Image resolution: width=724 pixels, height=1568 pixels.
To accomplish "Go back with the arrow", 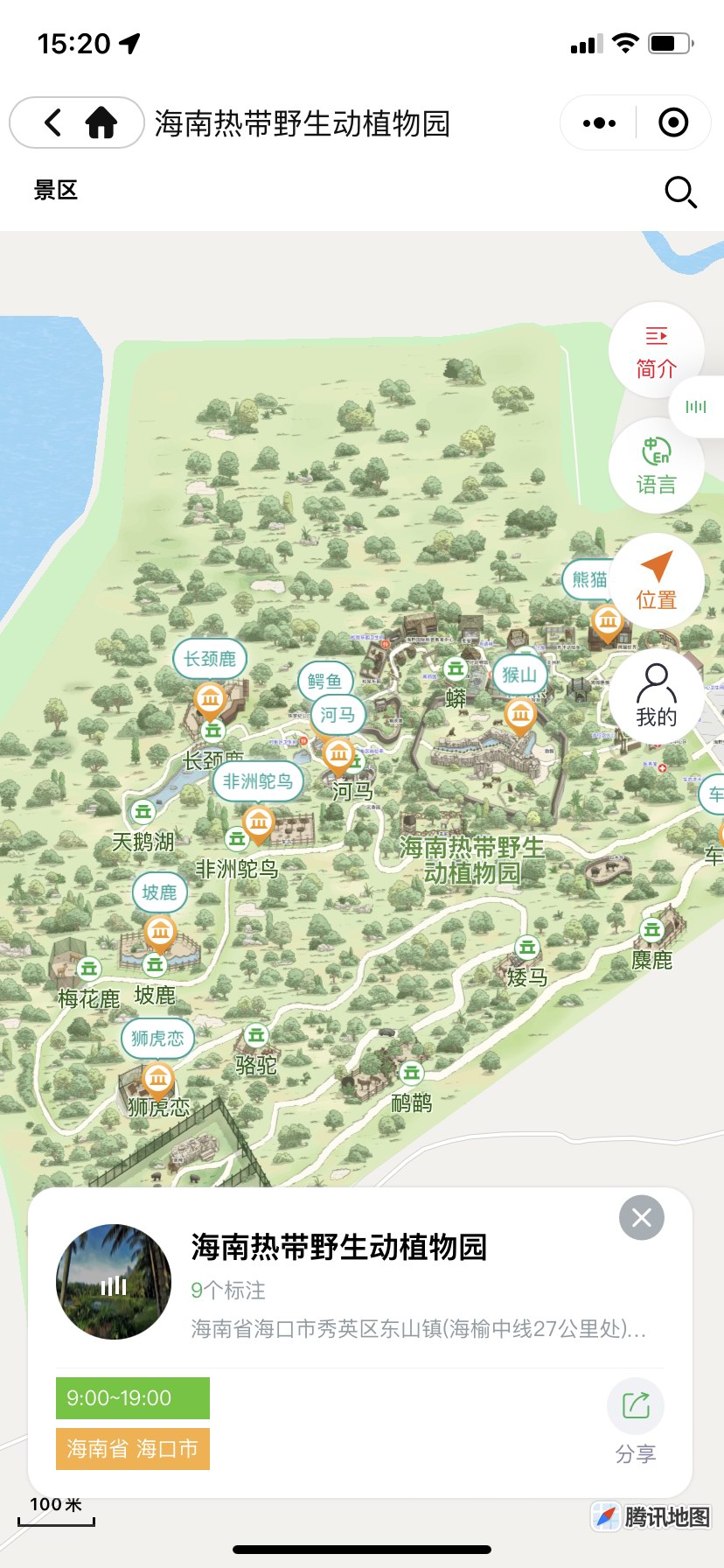I will click(53, 122).
